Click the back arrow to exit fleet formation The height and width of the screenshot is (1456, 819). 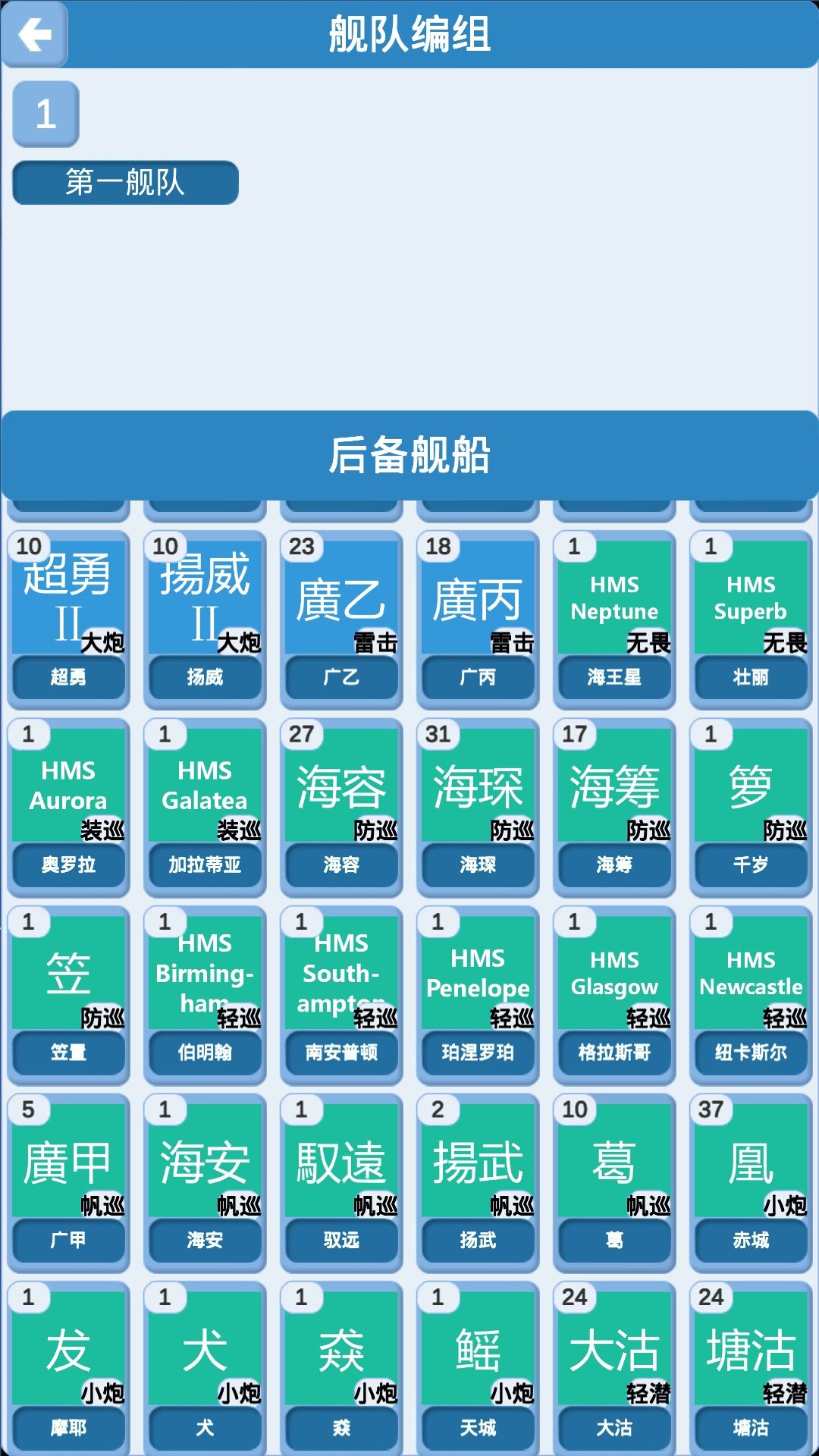34,34
